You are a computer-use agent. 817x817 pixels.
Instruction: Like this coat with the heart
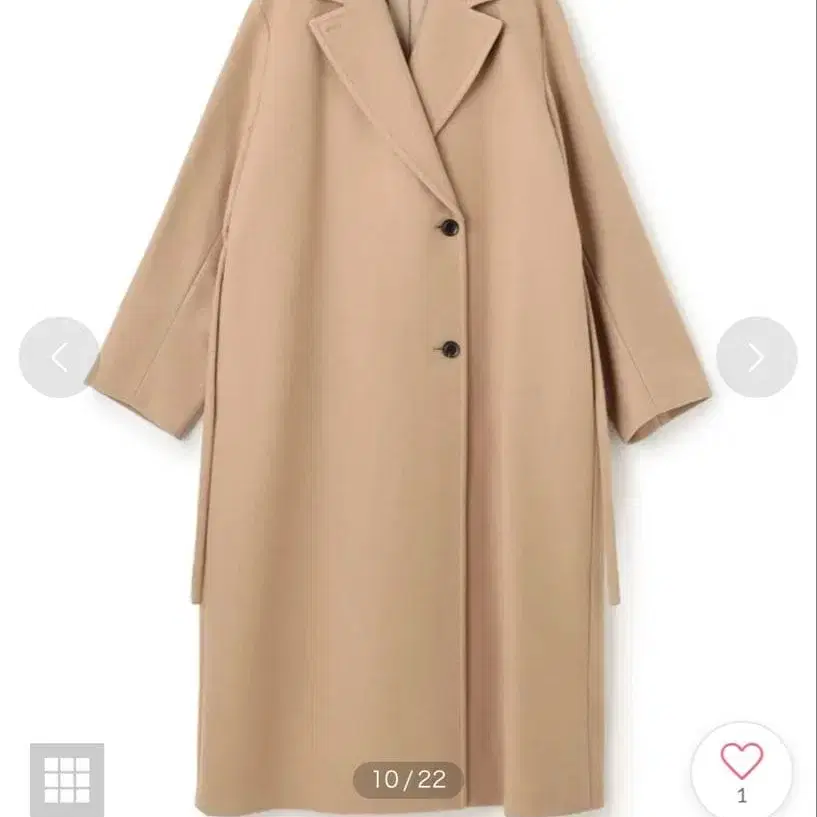[x=741, y=762]
